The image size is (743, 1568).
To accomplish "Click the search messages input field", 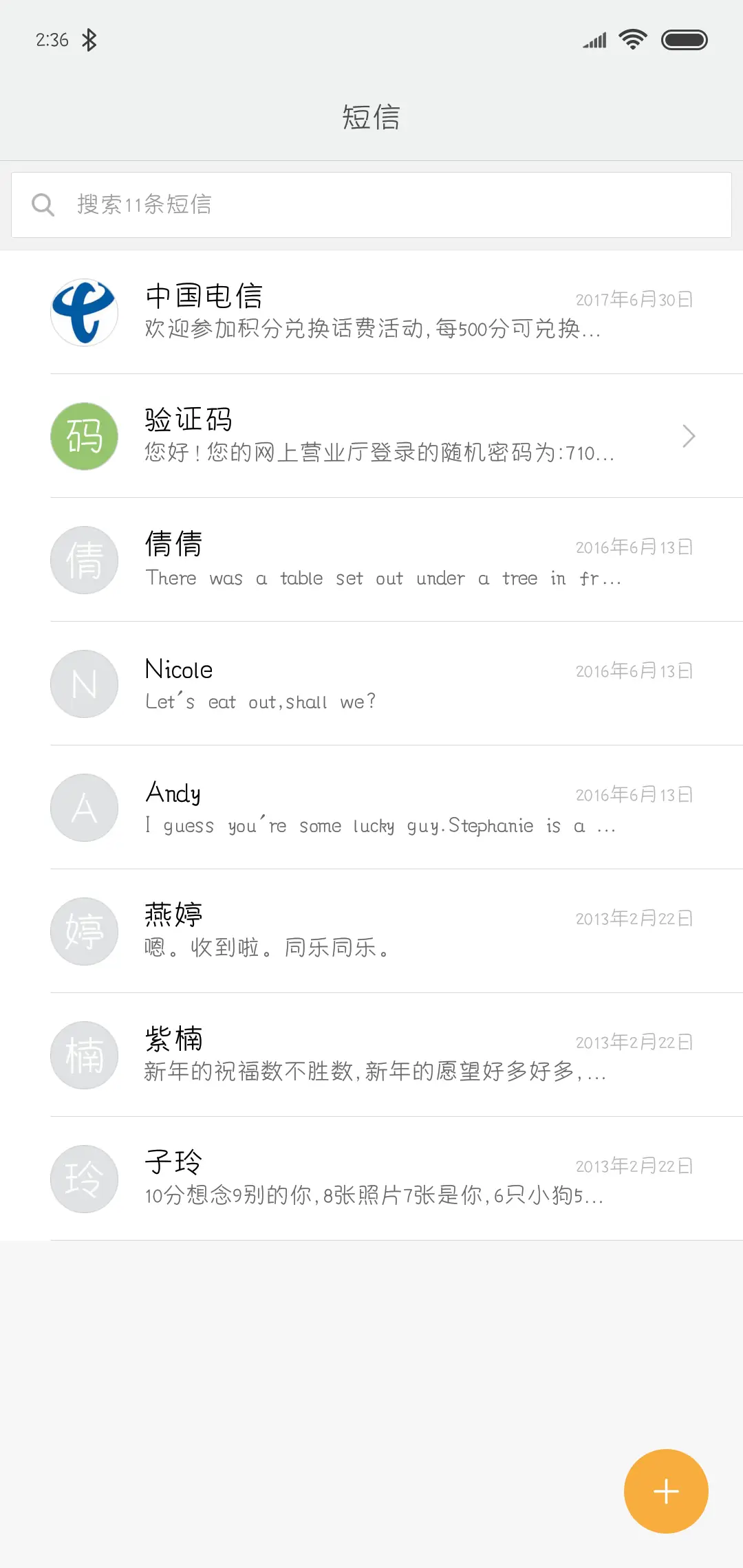I will [371, 204].
